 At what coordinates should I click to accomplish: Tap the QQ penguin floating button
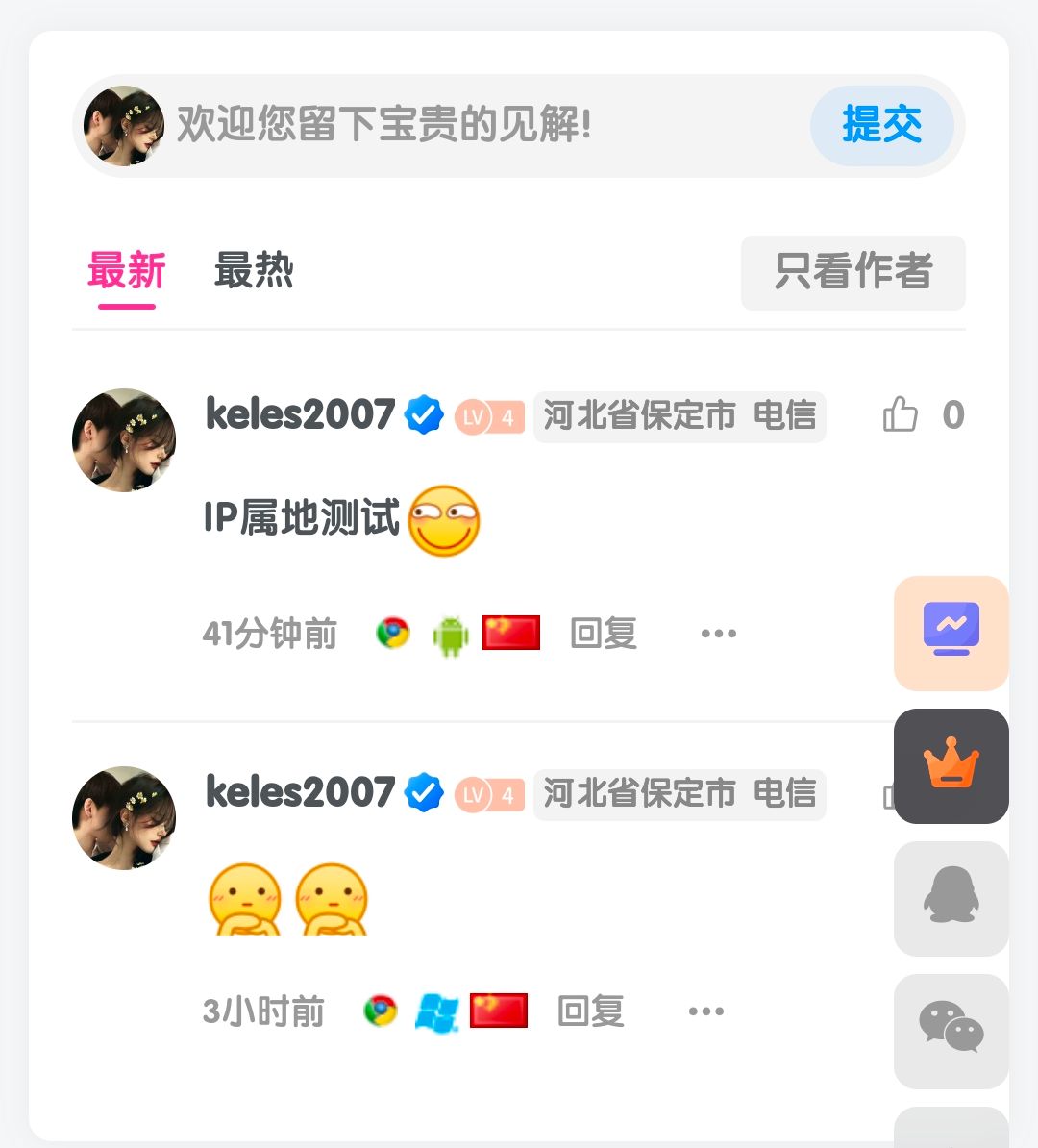click(951, 898)
